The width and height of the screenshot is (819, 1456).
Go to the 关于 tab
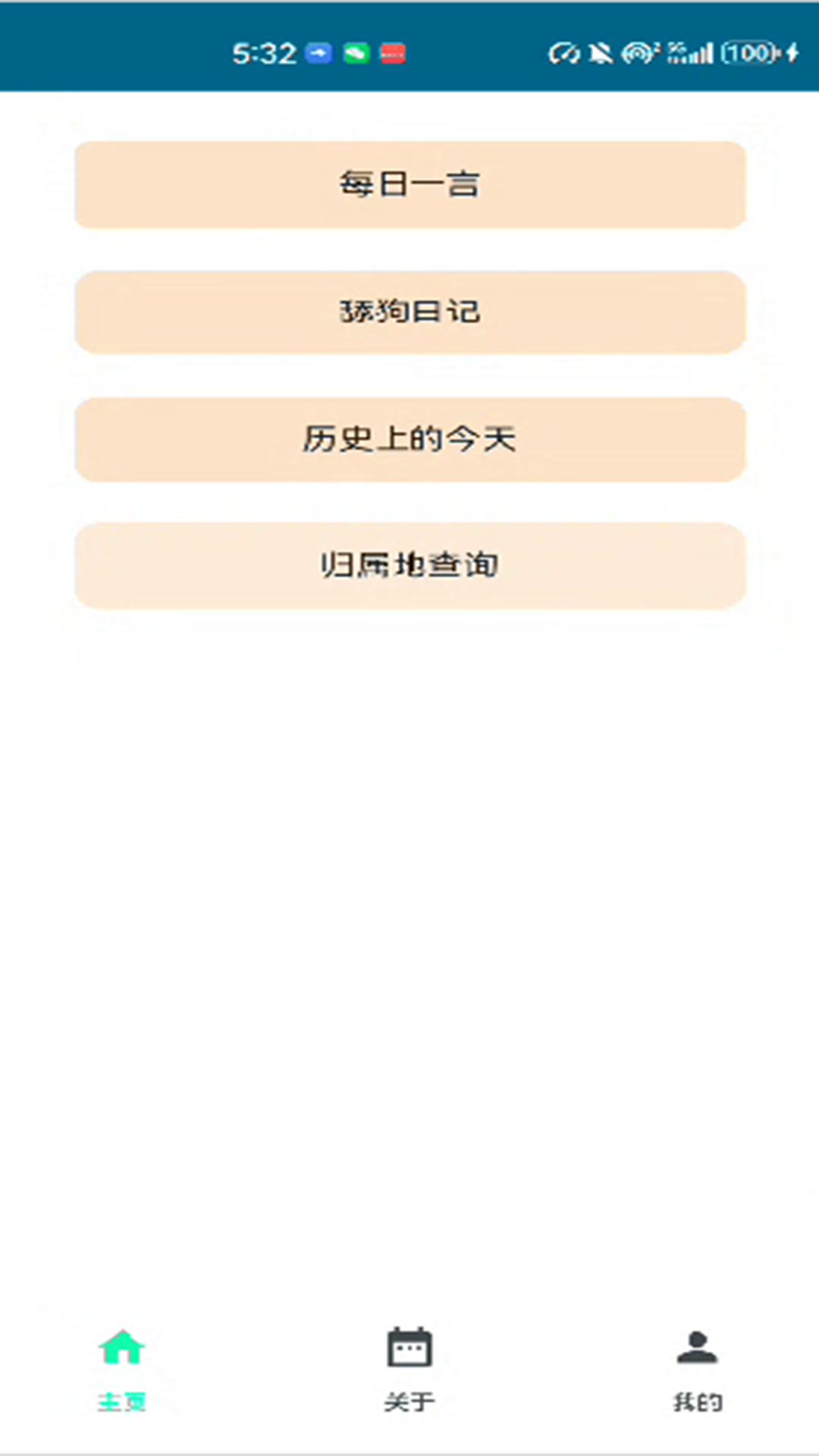pyautogui.click(x=409, y=1369)
